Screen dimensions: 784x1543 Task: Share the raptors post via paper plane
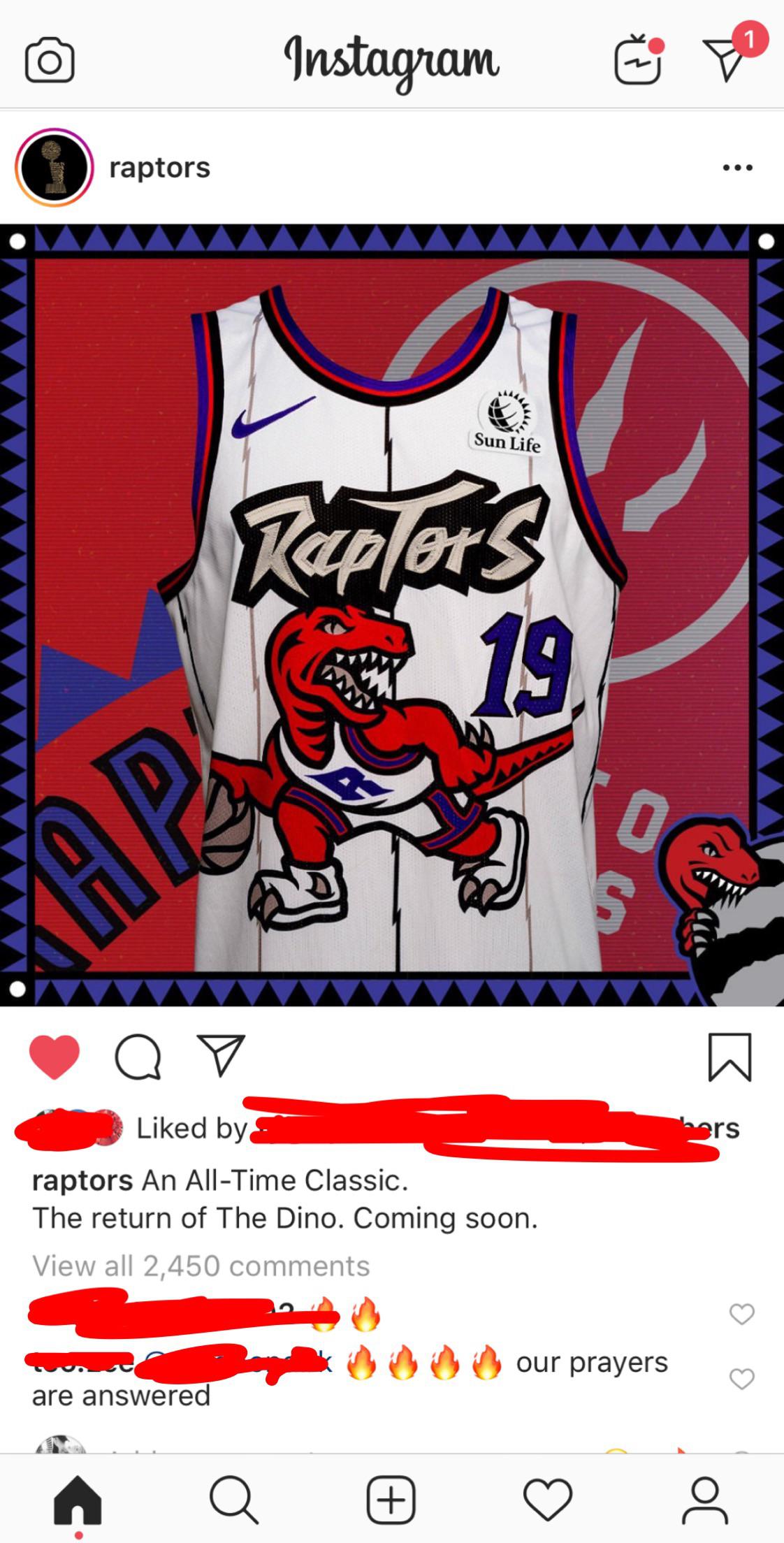click(x=222, y=1055)
